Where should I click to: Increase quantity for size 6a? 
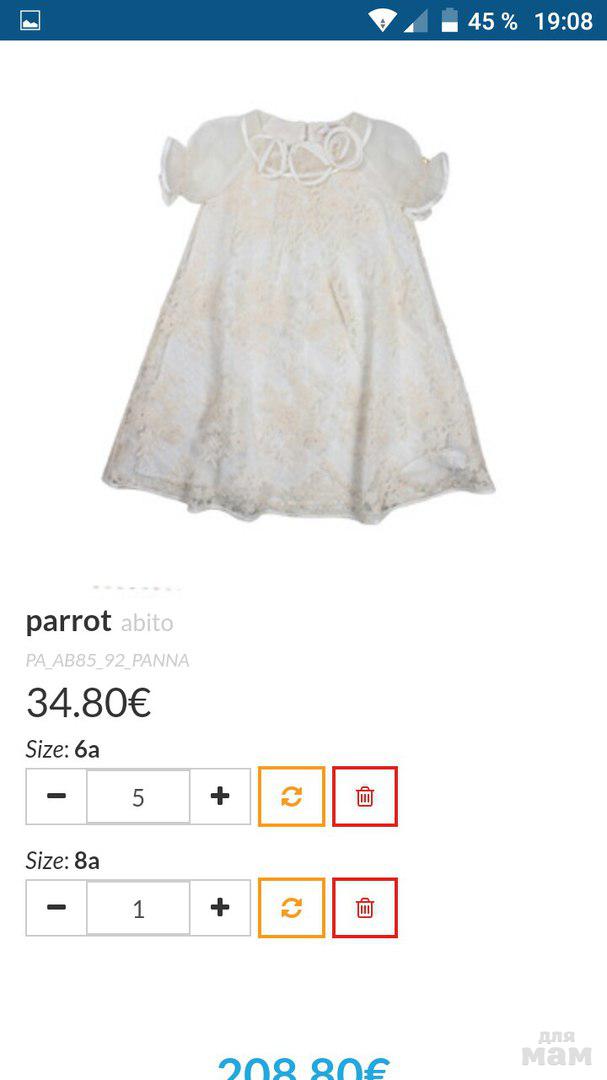[x=220, y=796]
